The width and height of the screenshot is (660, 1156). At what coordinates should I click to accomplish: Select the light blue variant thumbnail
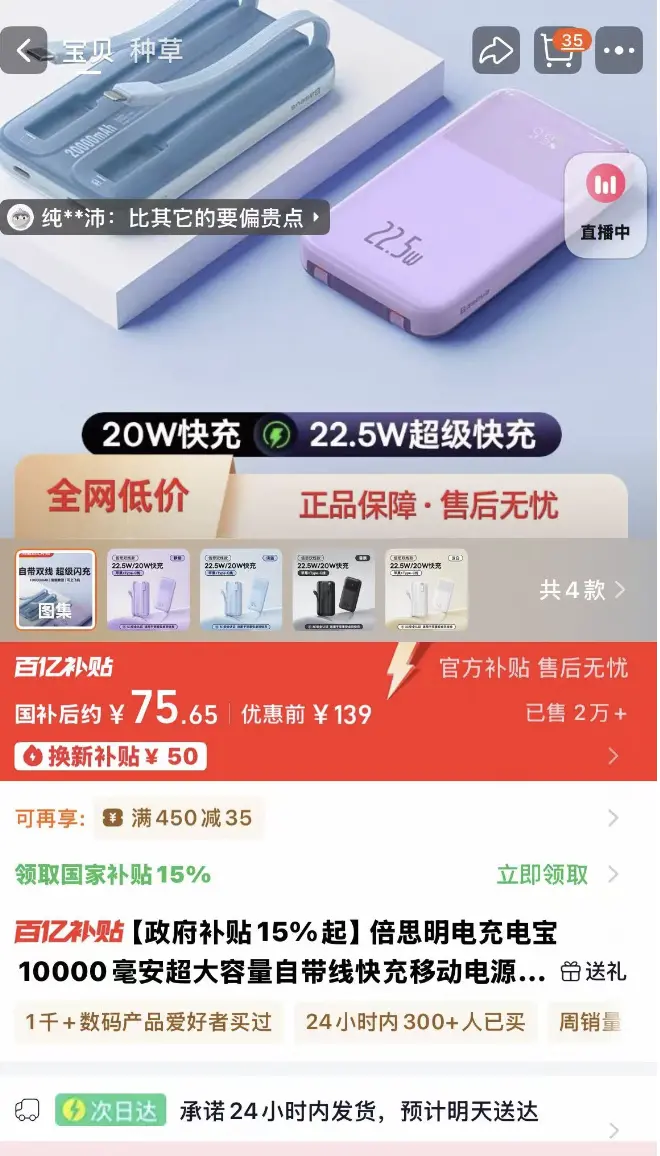tap(241, 590)
